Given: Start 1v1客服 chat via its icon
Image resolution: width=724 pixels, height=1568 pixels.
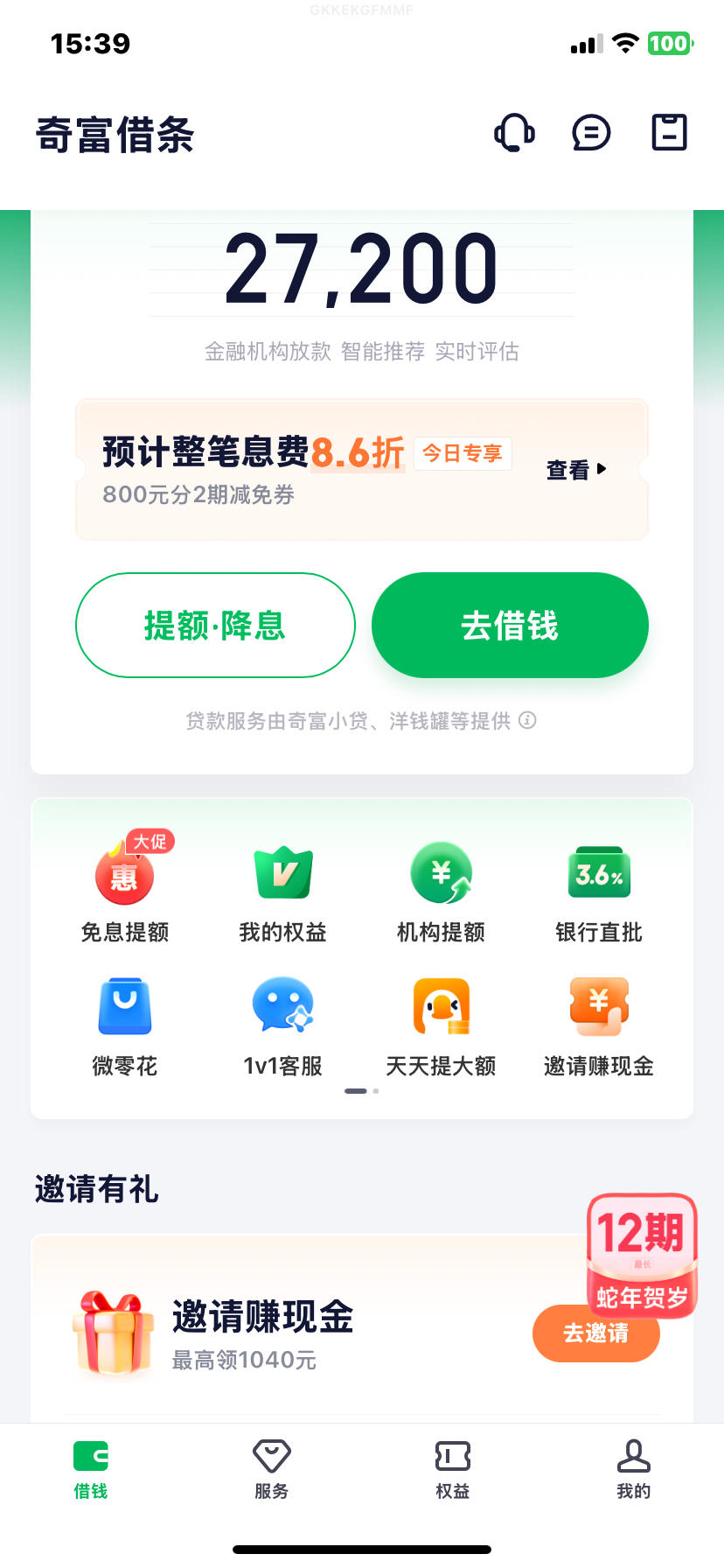Looking at the screenshot, I should [x=282, y=1006].
